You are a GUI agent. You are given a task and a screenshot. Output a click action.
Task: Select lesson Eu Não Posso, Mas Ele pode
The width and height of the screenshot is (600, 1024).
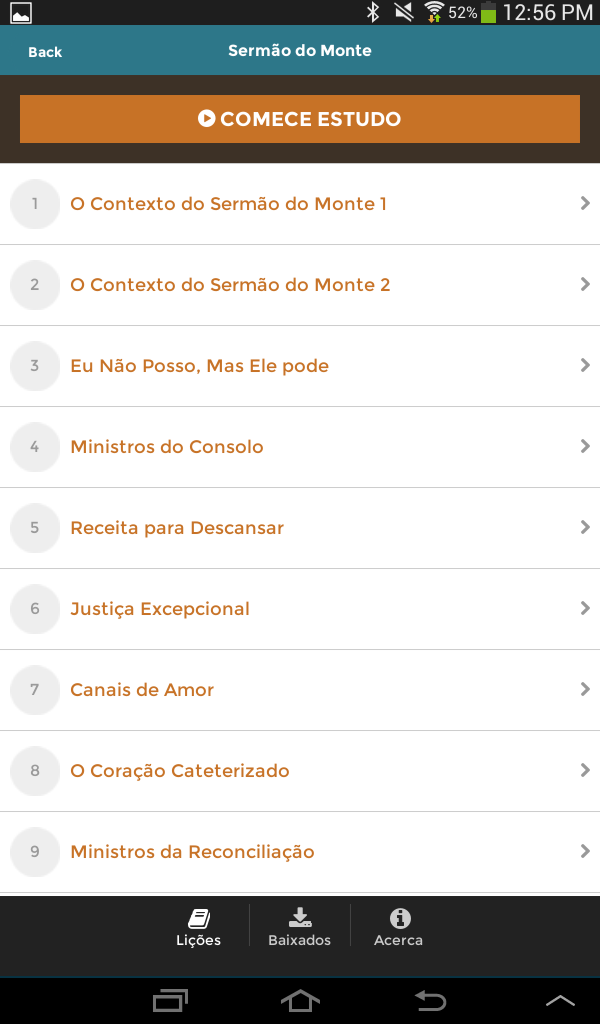(199, 366)
